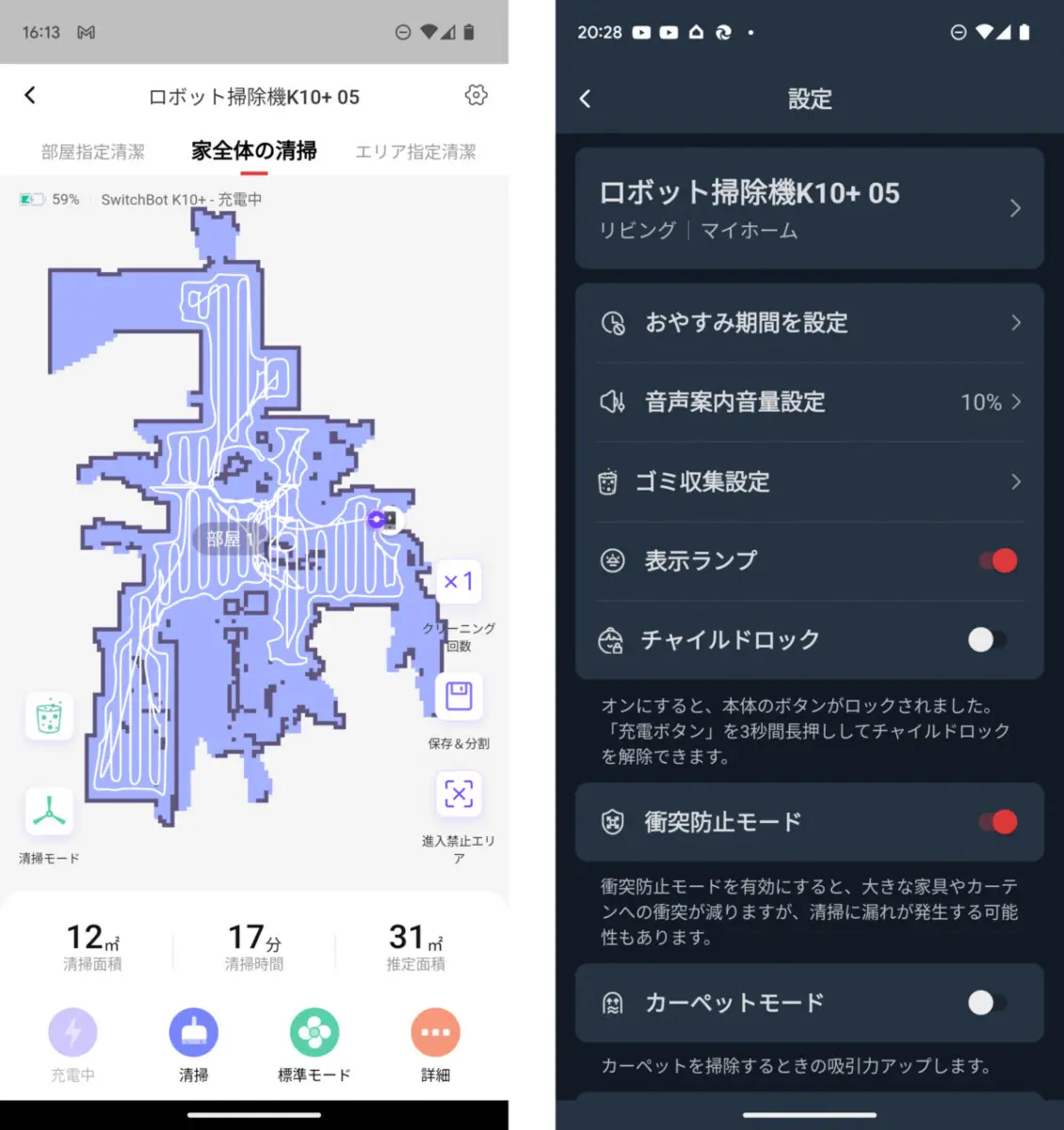The height and width of the screenshot is (1130, 1064).
Task: Go back from the 設定 screen
Action: point(586,99)
